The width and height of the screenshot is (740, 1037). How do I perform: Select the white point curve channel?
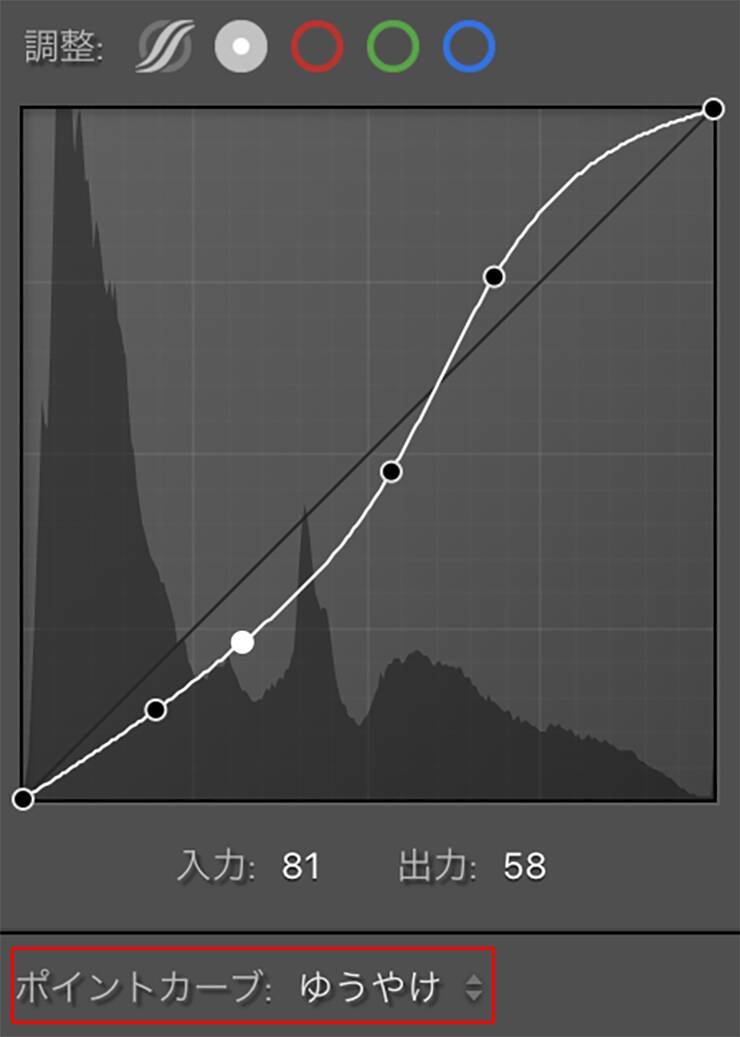pyautogui.click(x=241, y=47)
